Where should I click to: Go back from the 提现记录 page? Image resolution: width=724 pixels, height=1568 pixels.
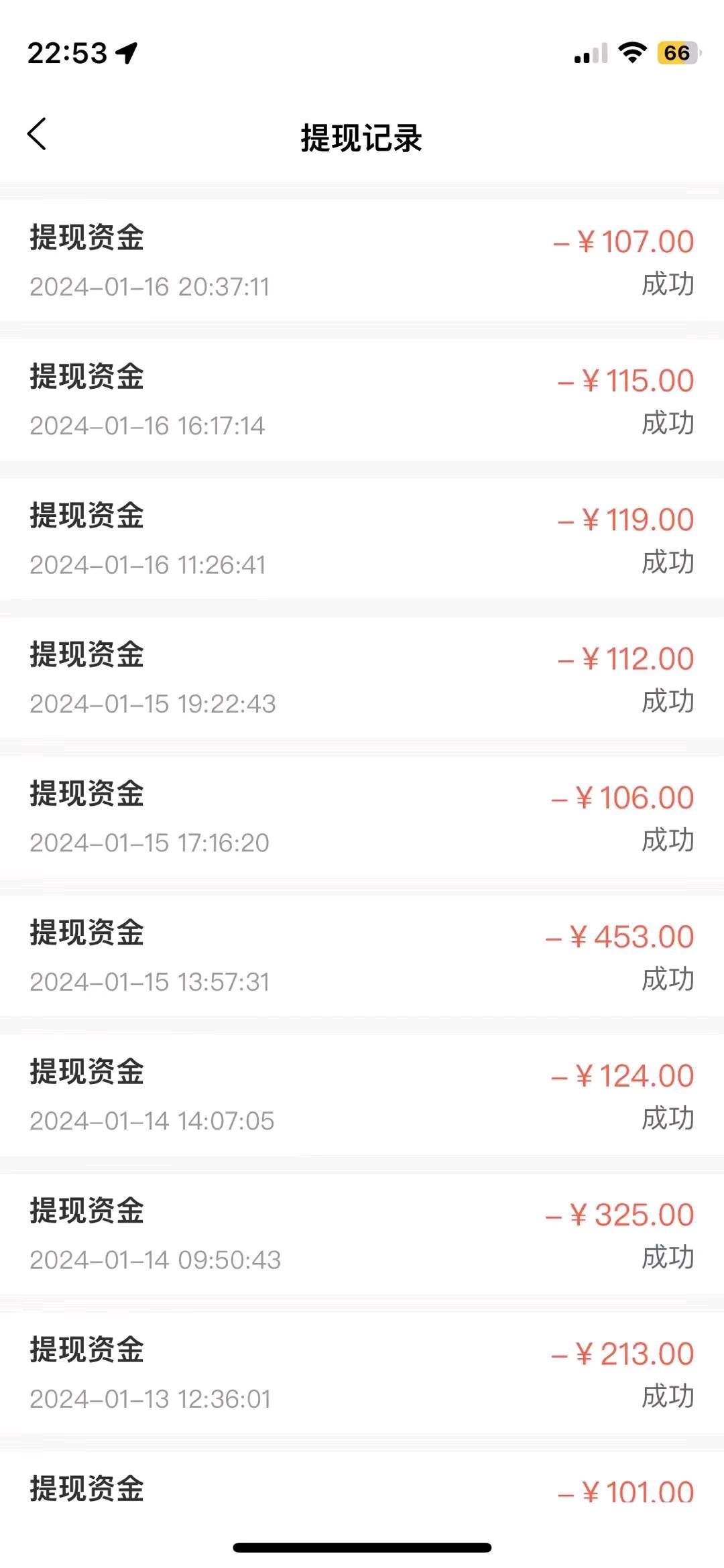pos(37,135)
